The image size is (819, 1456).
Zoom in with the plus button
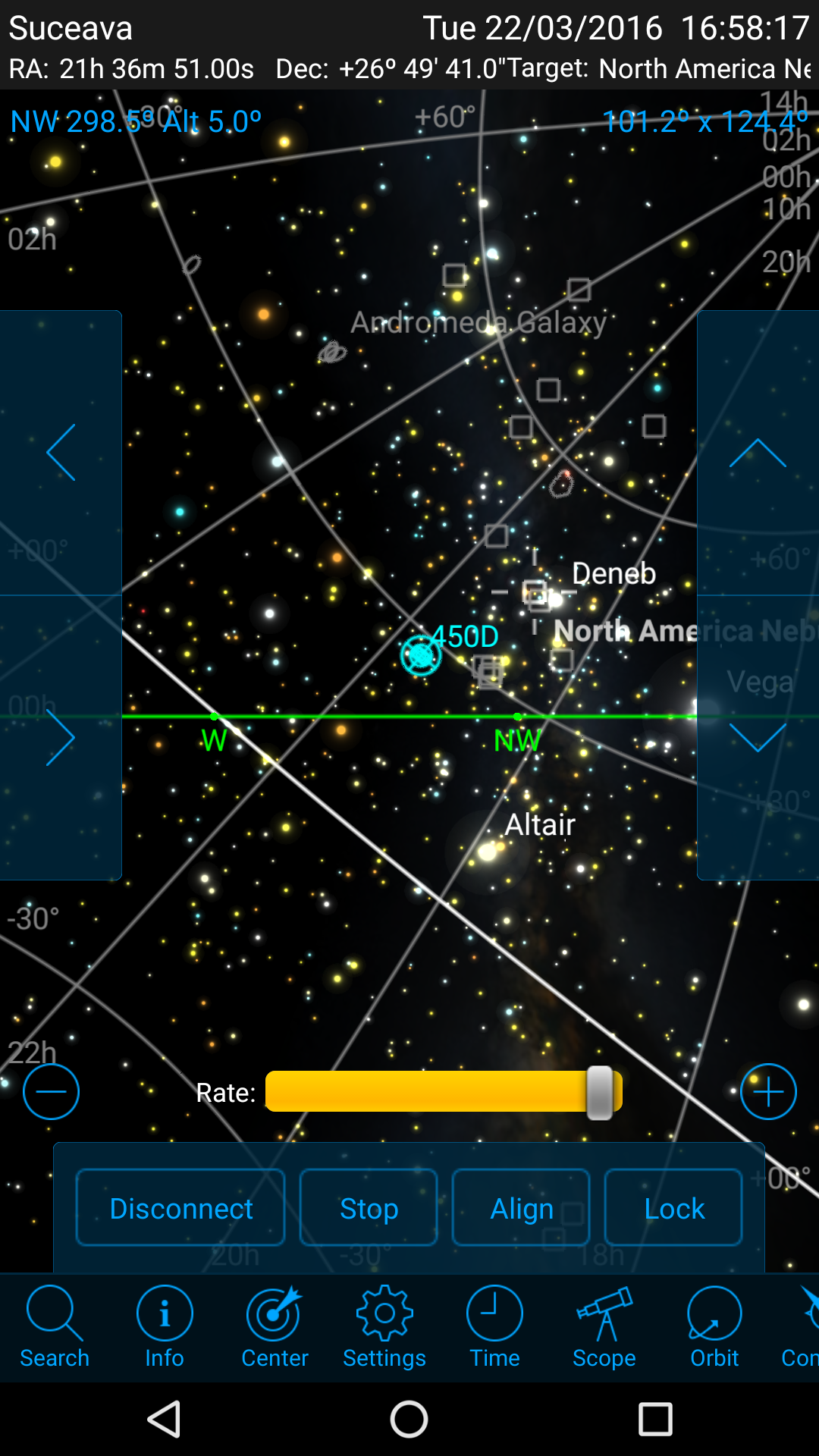pyautogui.click(x=768, y=1092)
